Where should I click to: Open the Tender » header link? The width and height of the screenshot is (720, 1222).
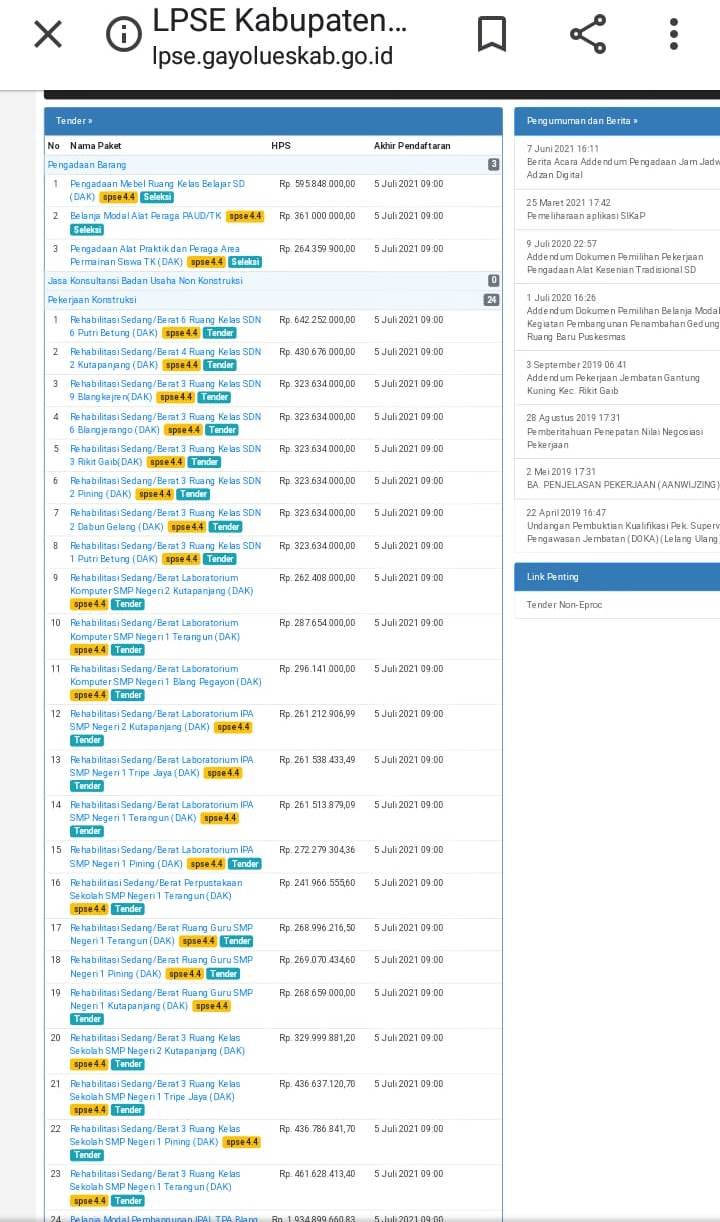point(74,121)
